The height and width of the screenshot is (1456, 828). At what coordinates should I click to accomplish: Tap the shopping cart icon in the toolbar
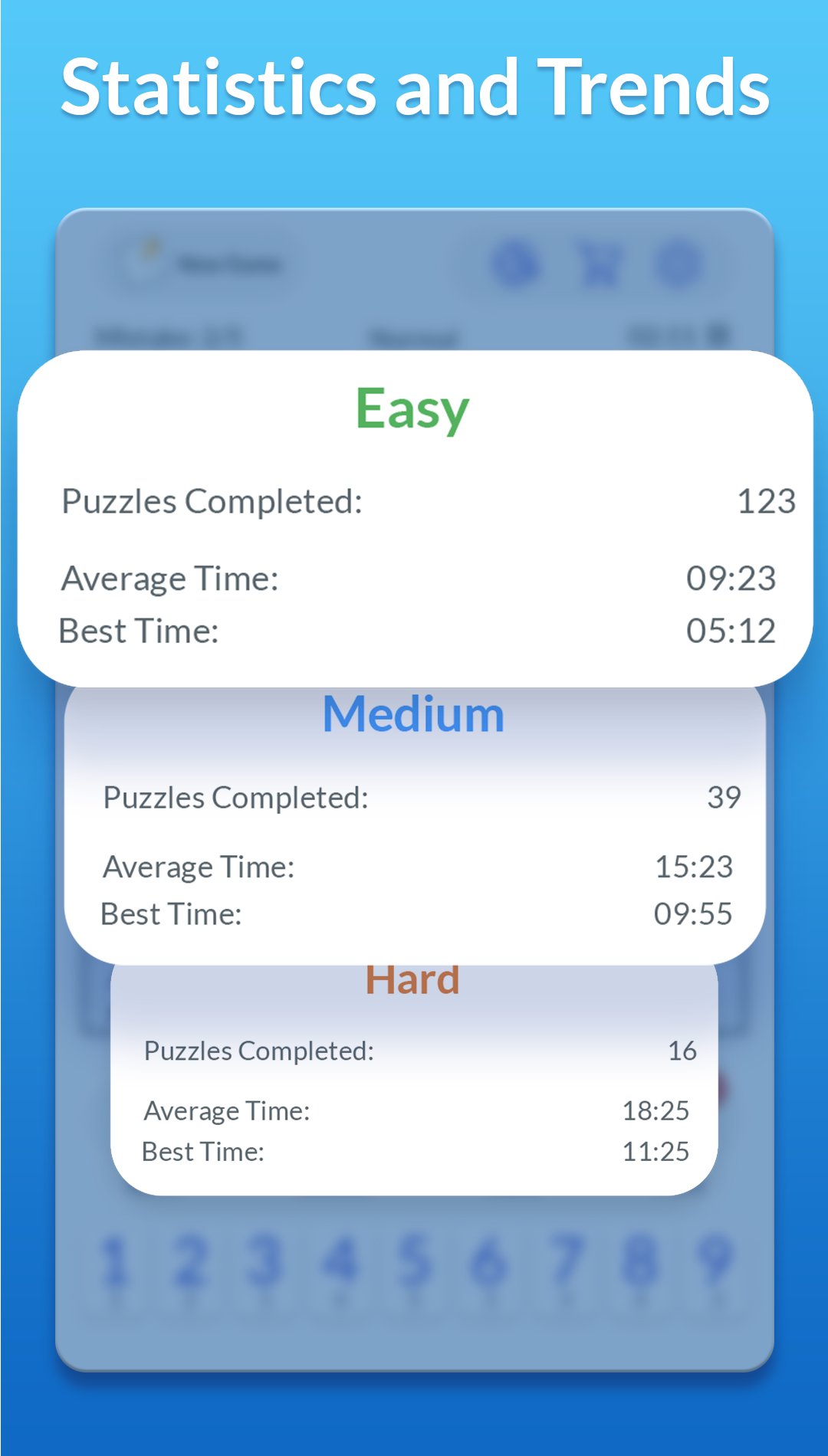click(600, 264)
